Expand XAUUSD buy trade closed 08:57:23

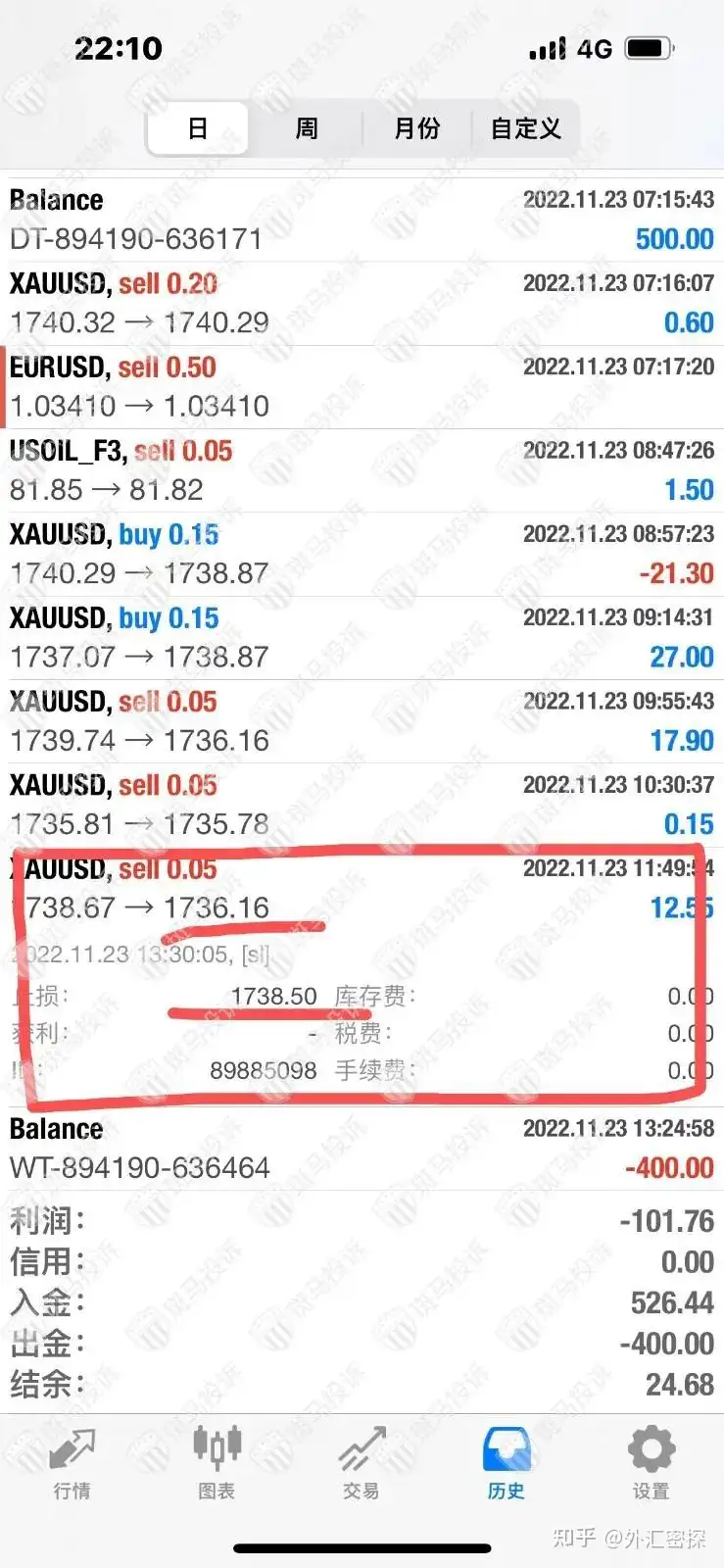point(362,554)
